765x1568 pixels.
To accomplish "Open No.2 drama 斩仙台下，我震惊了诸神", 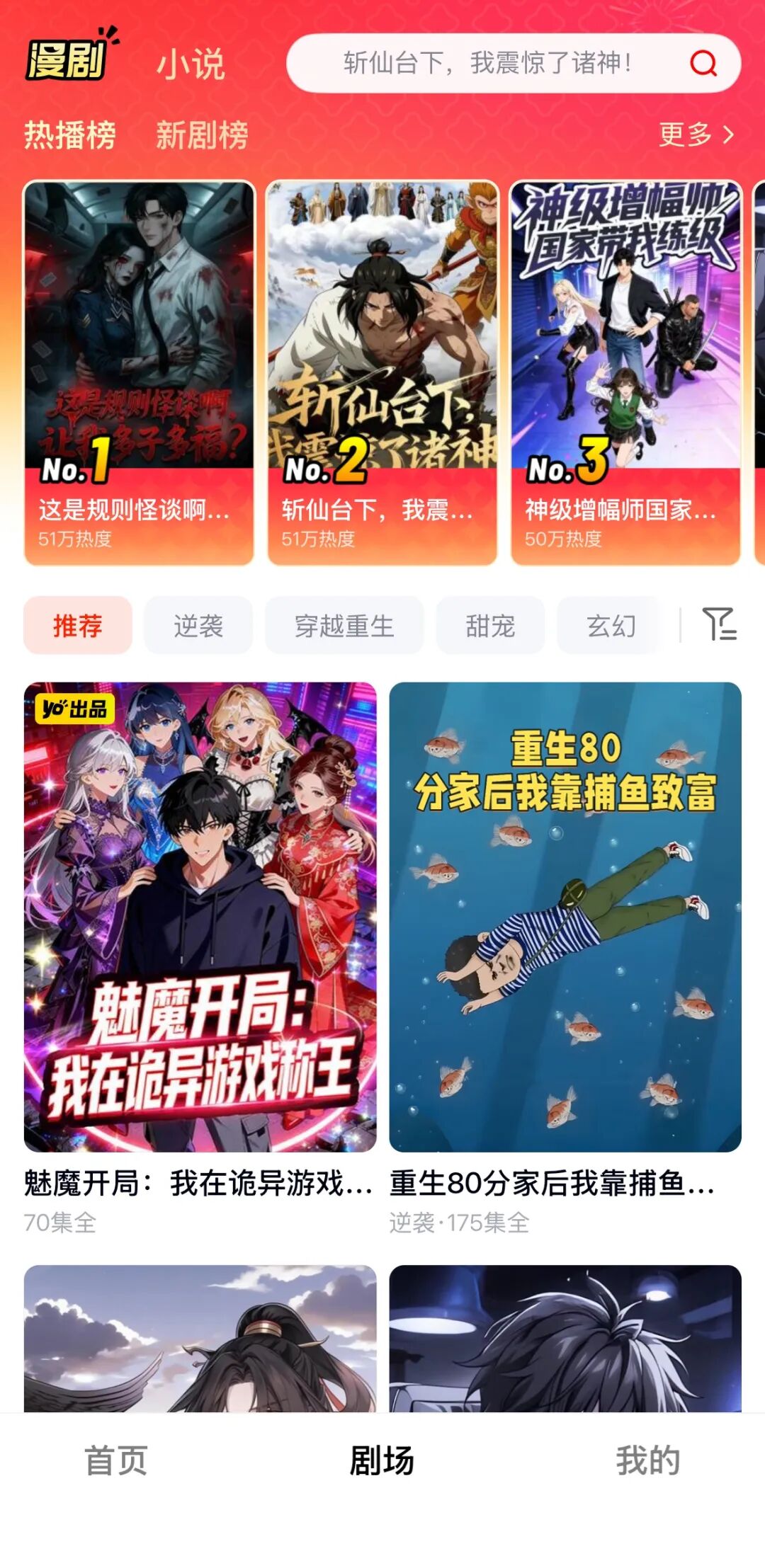I will click(x=382, y=373).
